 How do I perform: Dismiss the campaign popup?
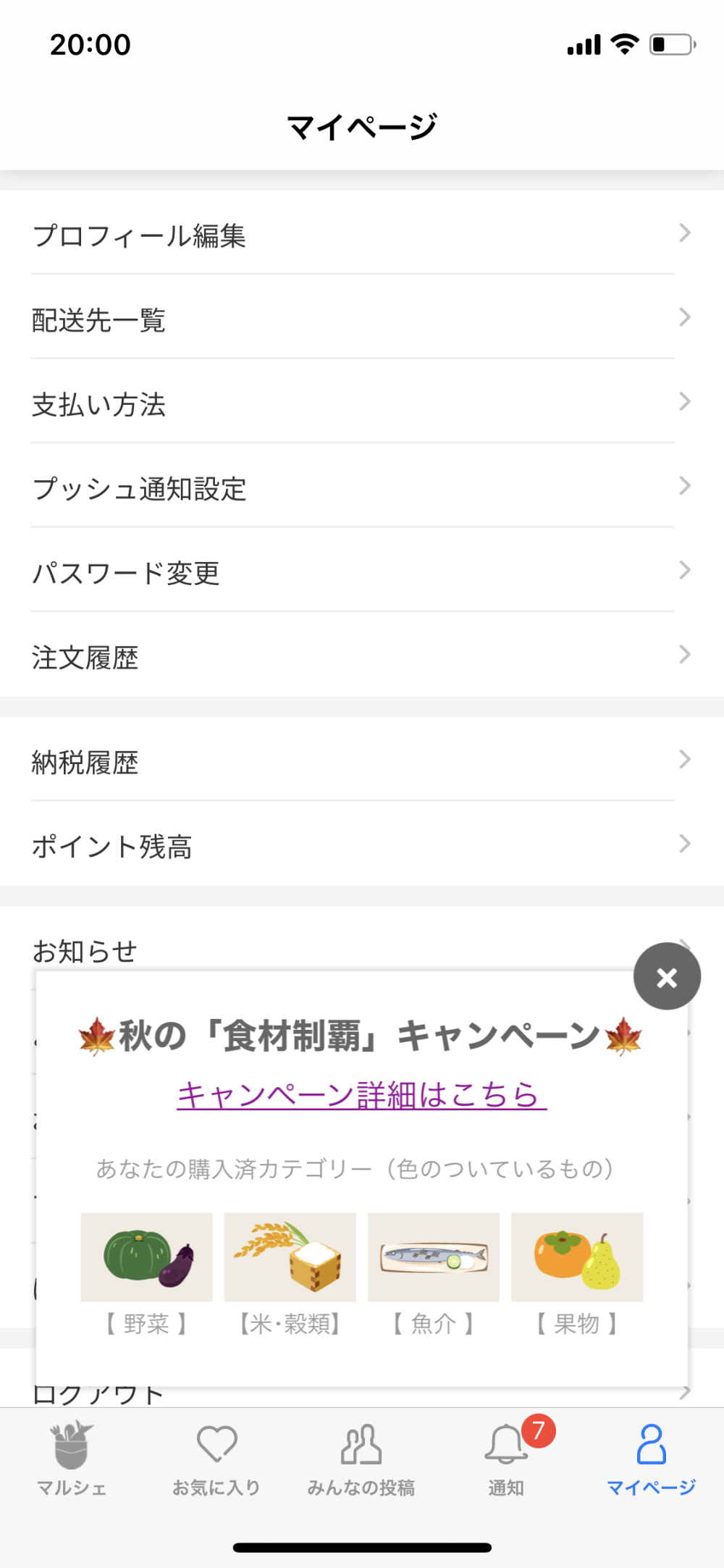click(667, 977)
